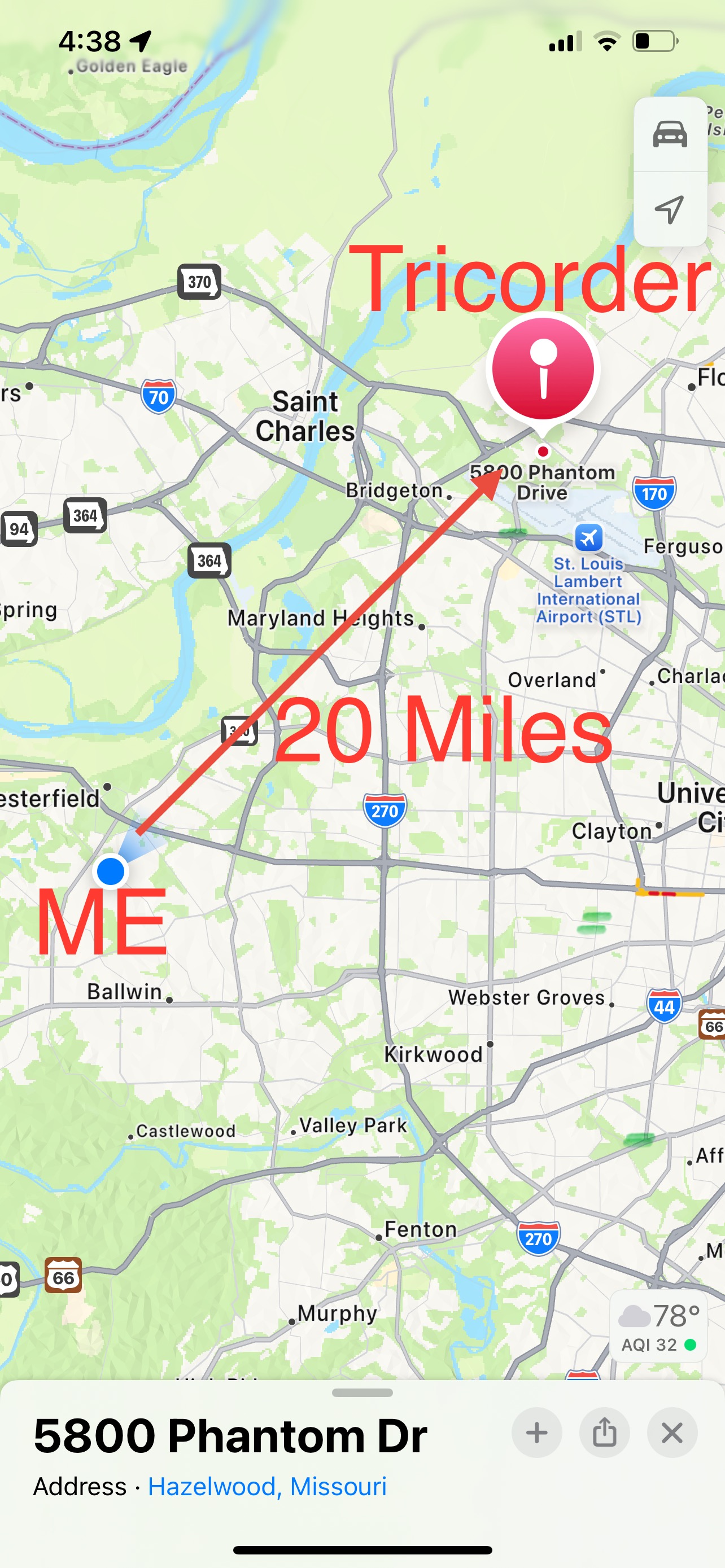The height and width of the screenshot is (1568, 725).
Task: Tap the plus button for 5800 Phantom Dr
Action: (536, 1433)
